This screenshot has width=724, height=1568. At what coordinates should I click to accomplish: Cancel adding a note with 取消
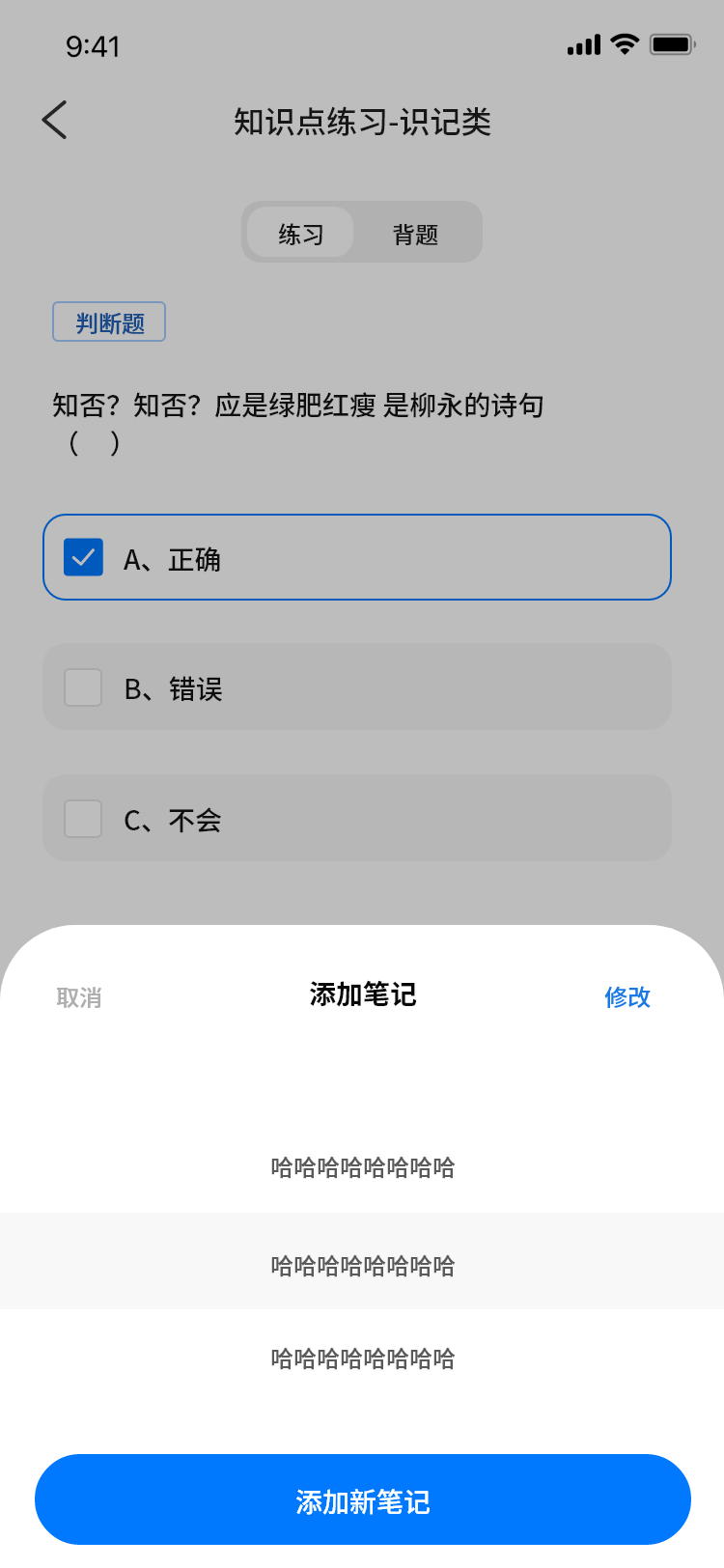point(79,997)
